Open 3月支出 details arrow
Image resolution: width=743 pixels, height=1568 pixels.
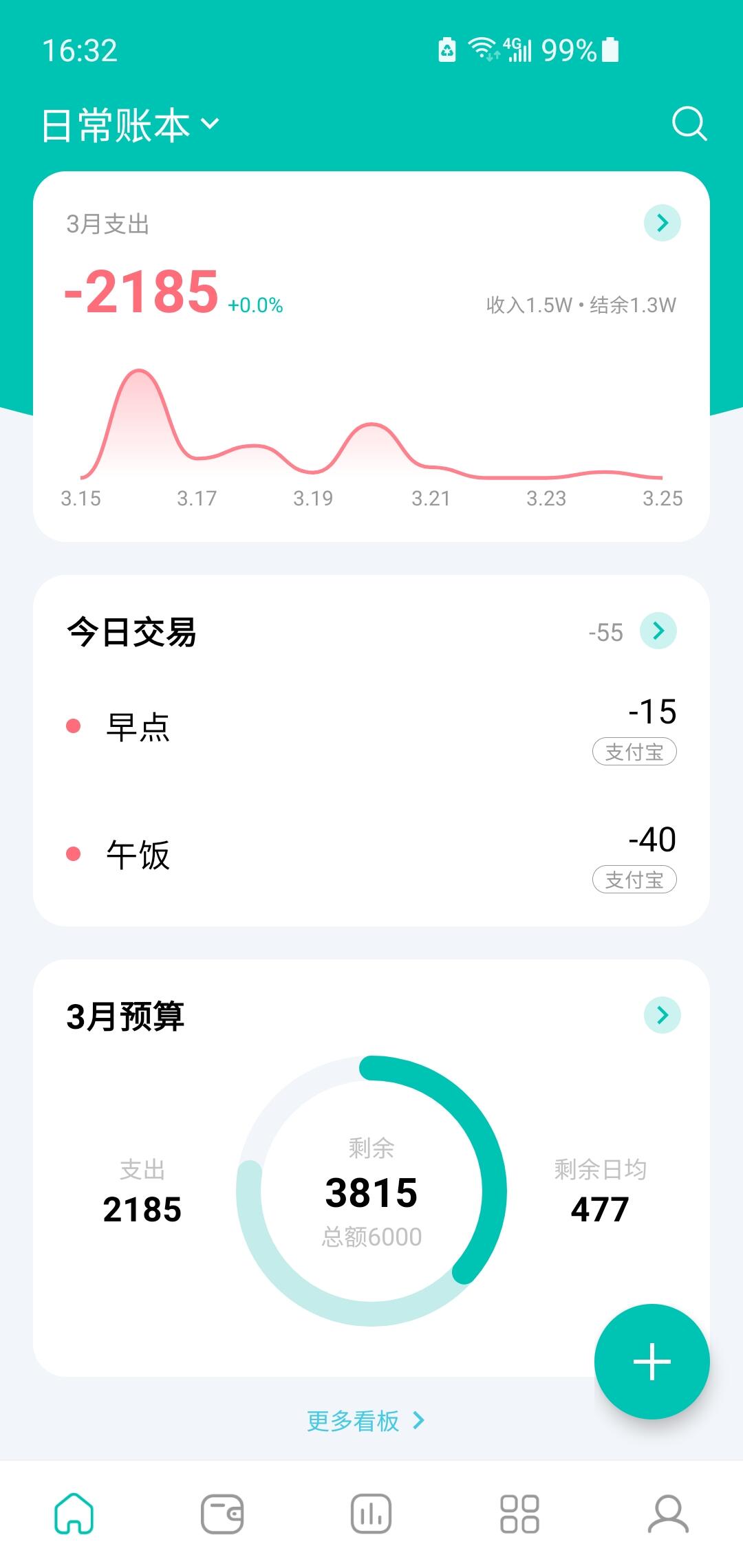click(662, 223)
